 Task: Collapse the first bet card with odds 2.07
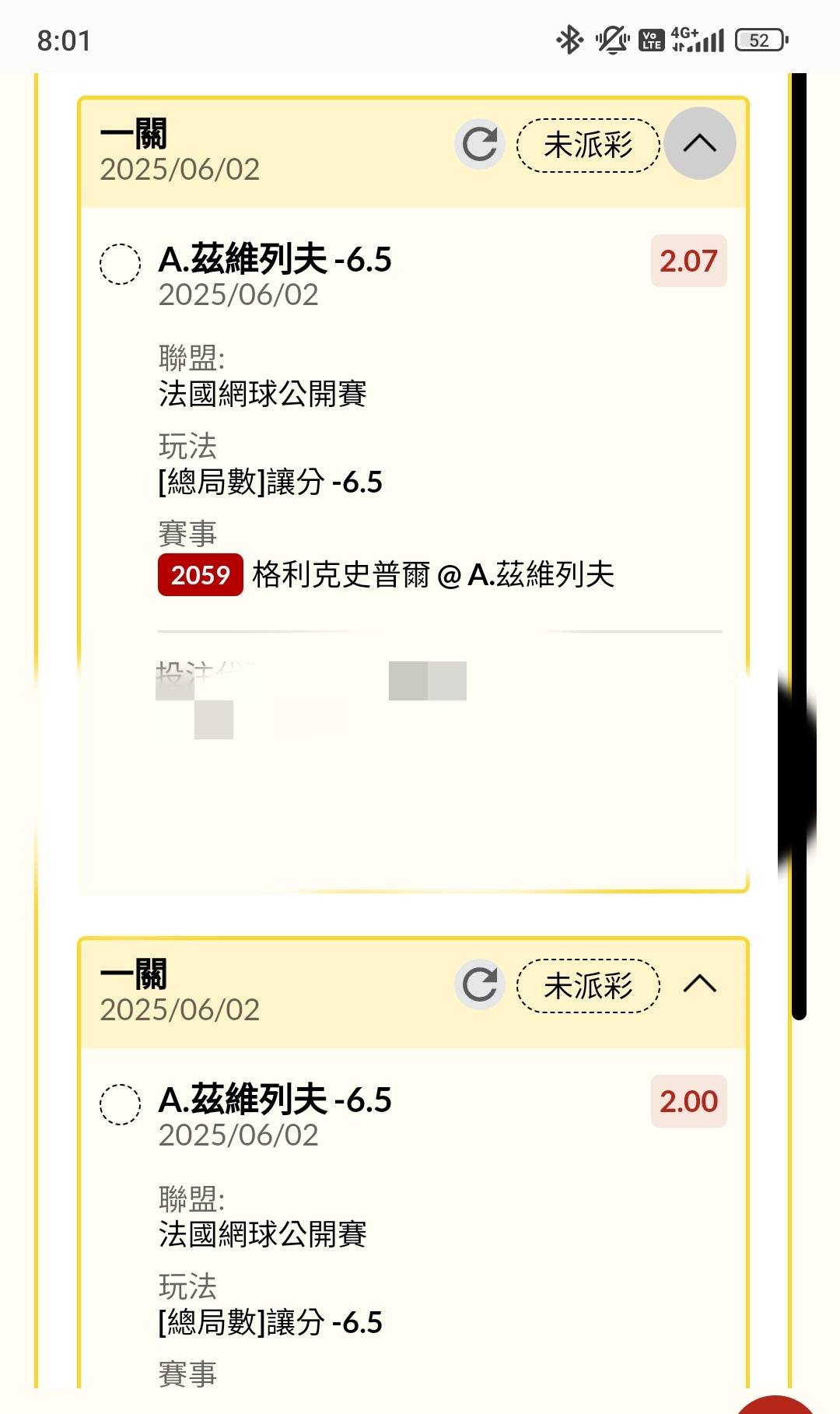point(699,143)
